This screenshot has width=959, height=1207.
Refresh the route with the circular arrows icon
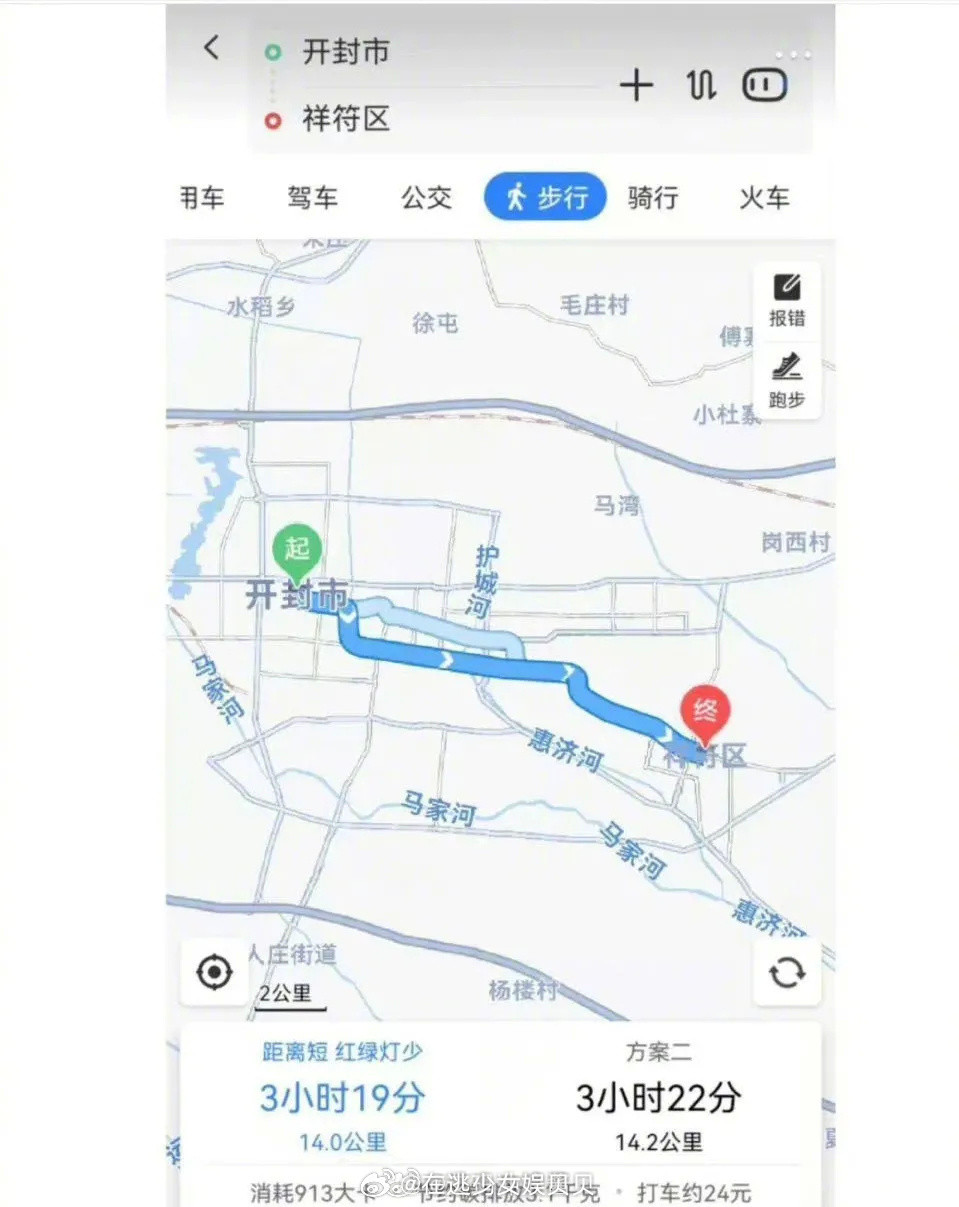coord(788,972)
